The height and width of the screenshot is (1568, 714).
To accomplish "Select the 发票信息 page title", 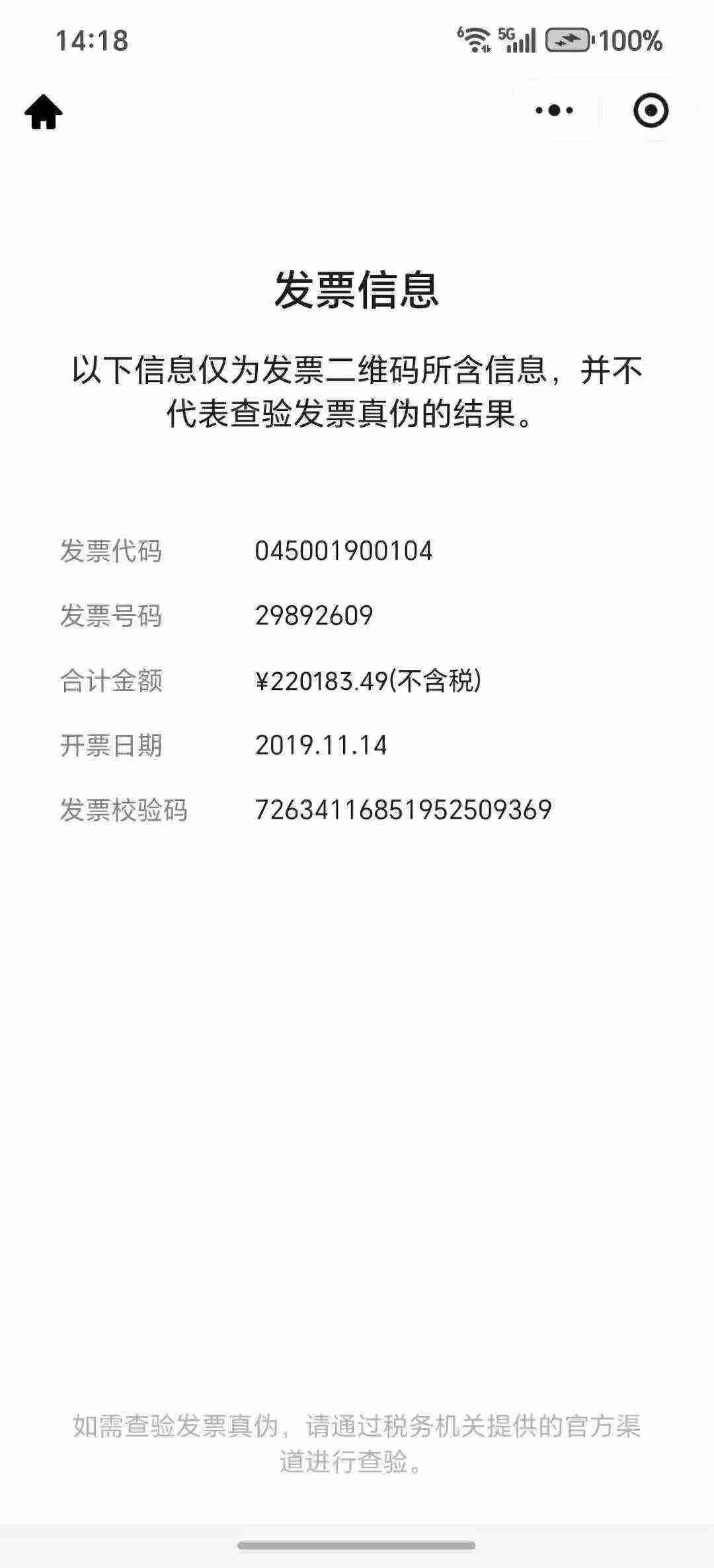I will [x=357, y=291].
